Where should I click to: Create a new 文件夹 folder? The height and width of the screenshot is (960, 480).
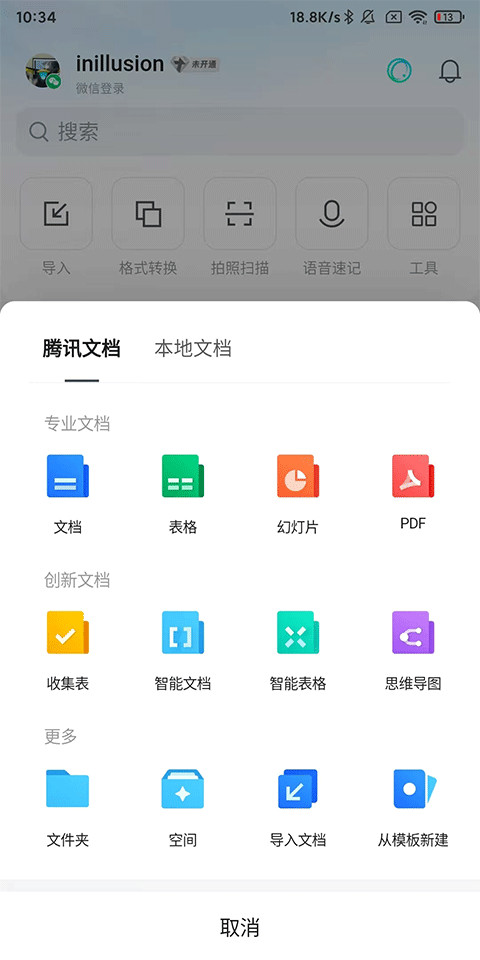68,807
